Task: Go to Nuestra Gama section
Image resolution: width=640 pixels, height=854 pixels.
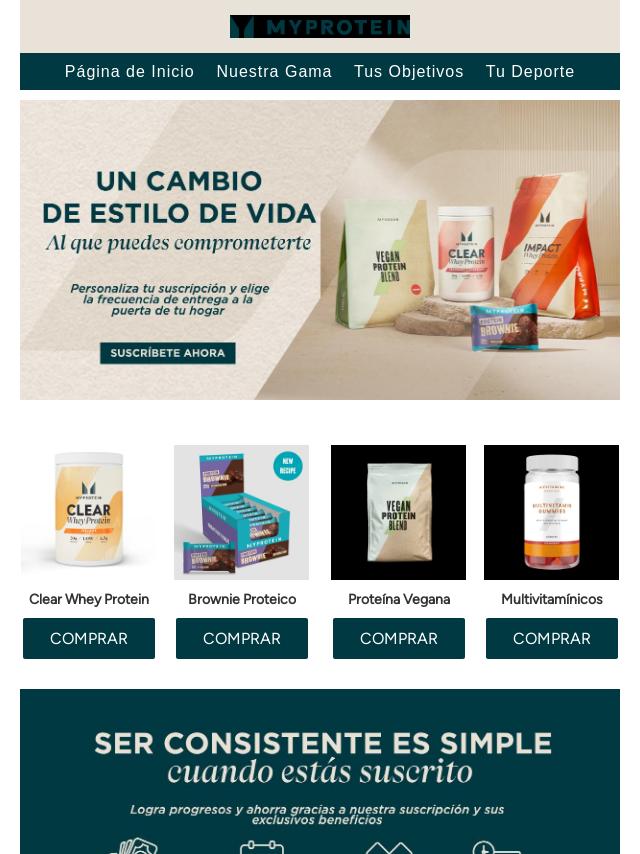Action: click(x=274, y=72)
